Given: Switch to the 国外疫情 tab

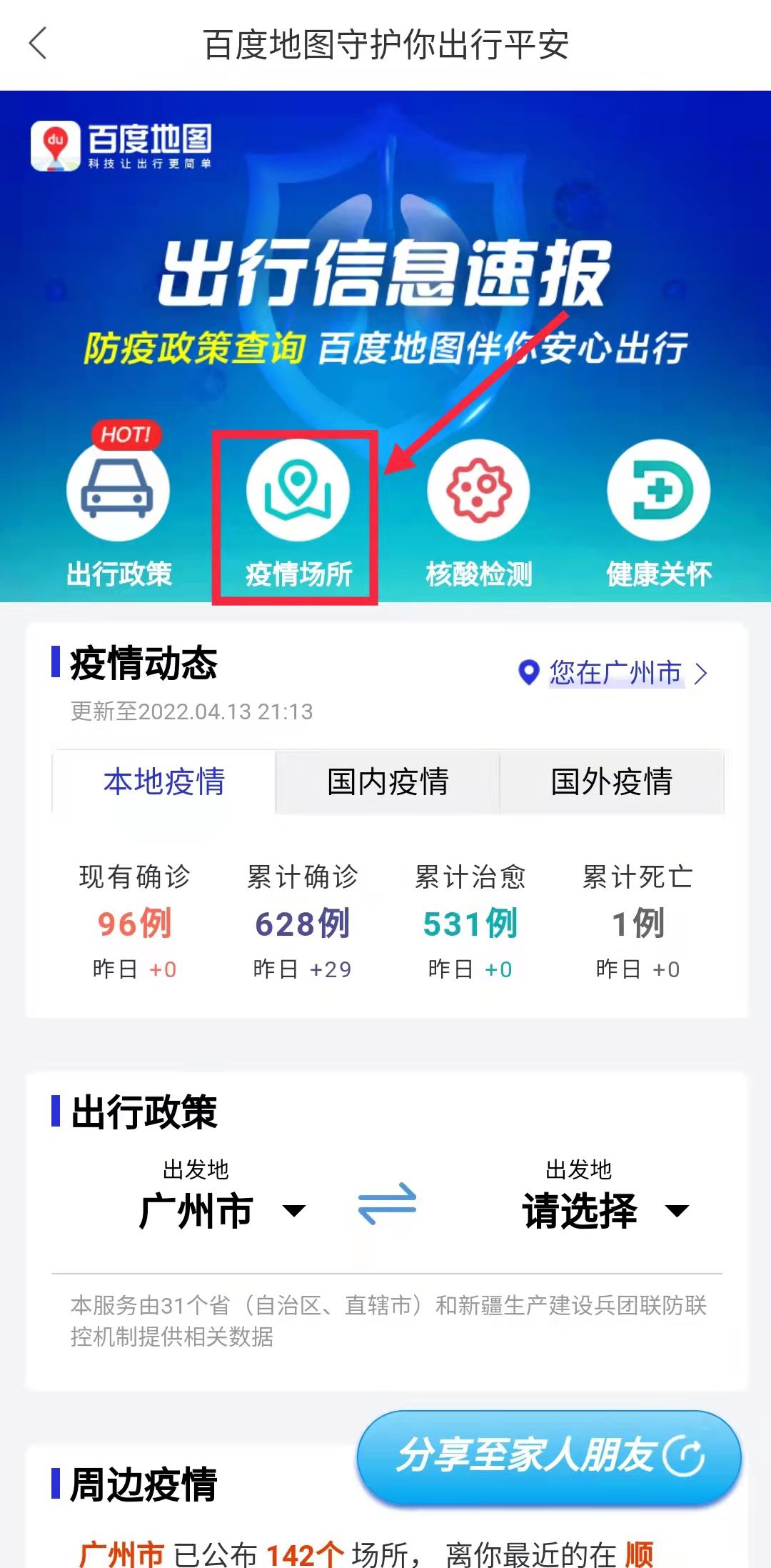Looking at the screenshot, I should tap(612, 781).
